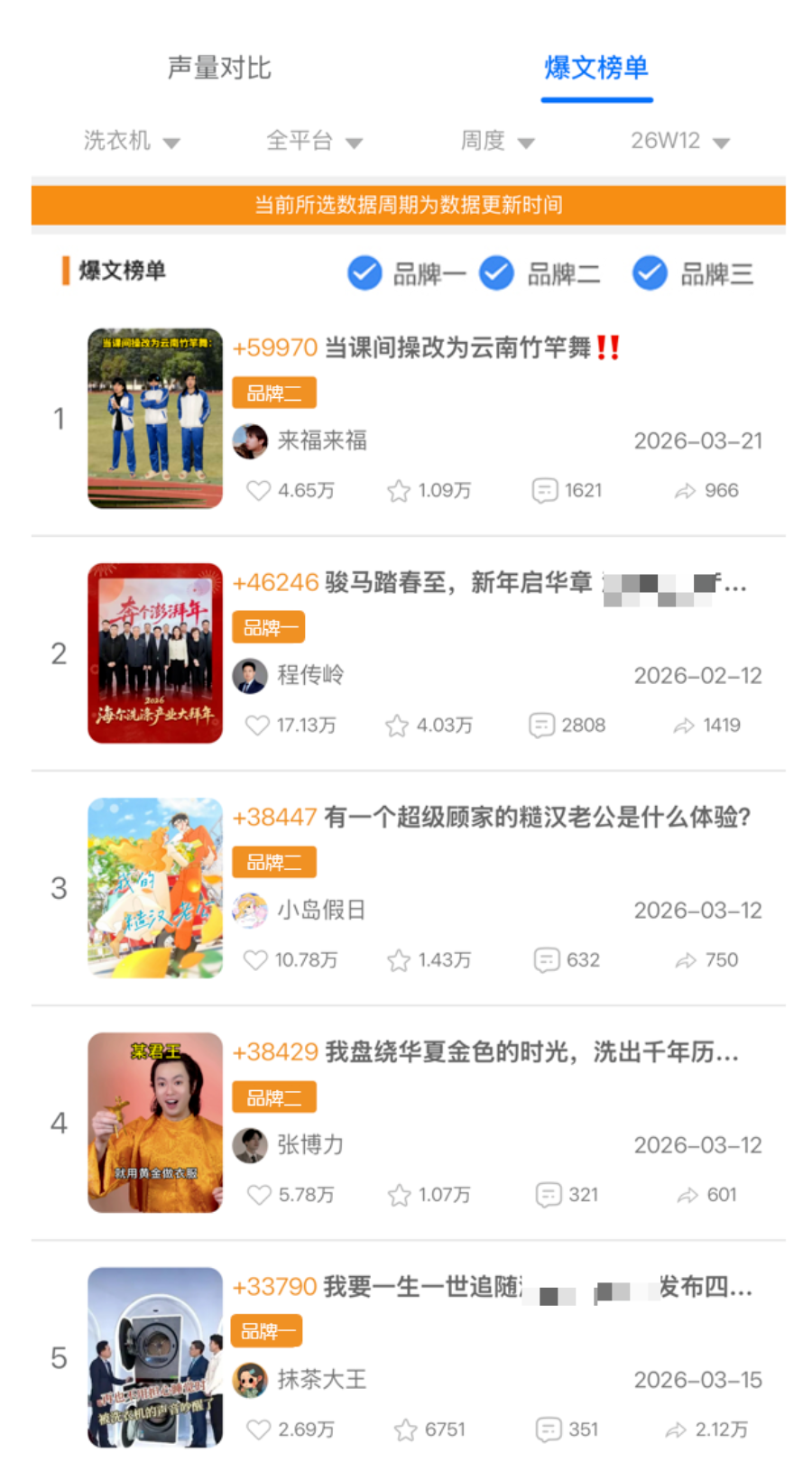Open the post about 超级顾家的糙汉老公

[x=537, y=818]
